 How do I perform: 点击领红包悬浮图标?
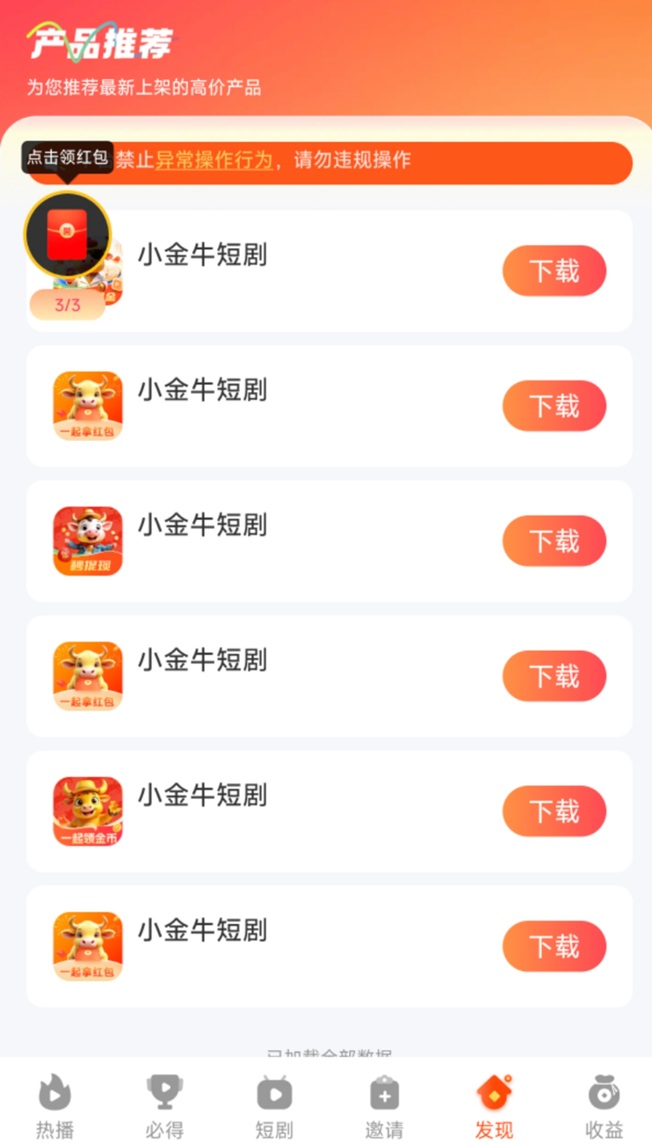pyautogui.click(x=67, y=233)
